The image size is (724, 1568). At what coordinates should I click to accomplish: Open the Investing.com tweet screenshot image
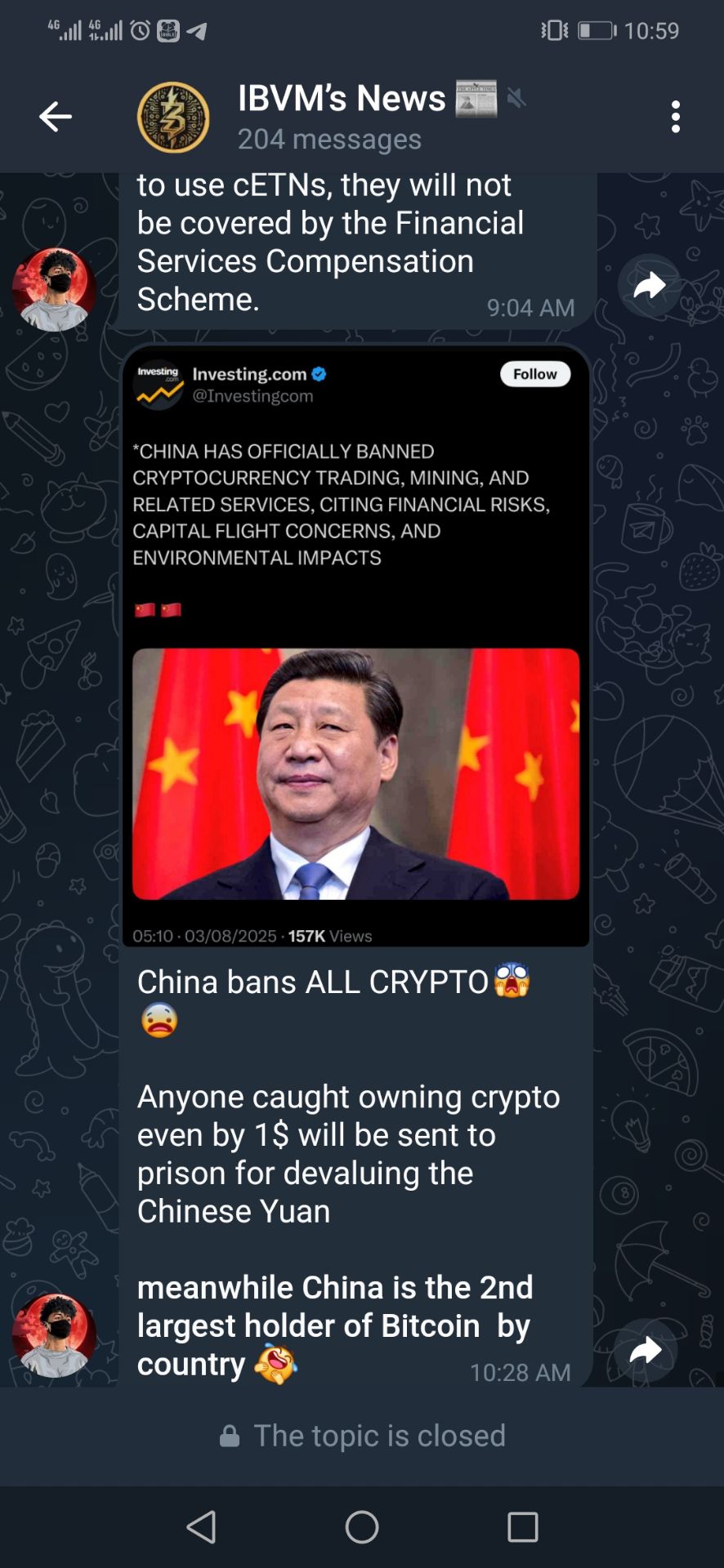pyautogui.click(x=356, y=645)
